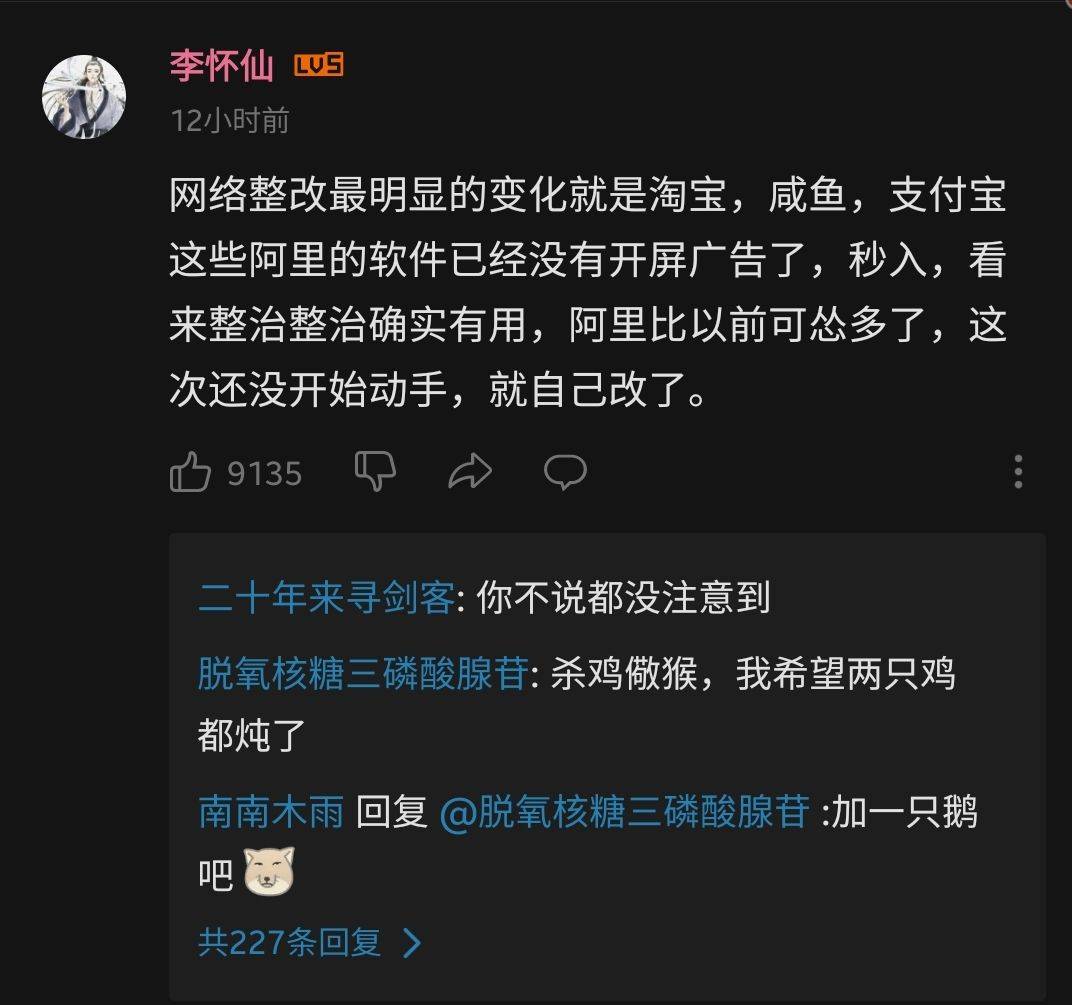Like 李怀仙's comment
Screen dimensions: 1072x1005
190,472
